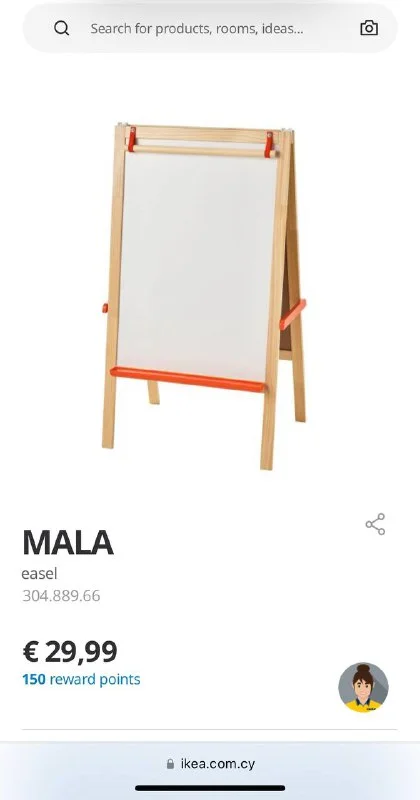Viewport: 420px width, 800px height.
Task: Open the chat assistant avatar
Action: pyautogui.click(x=363, y=687)
